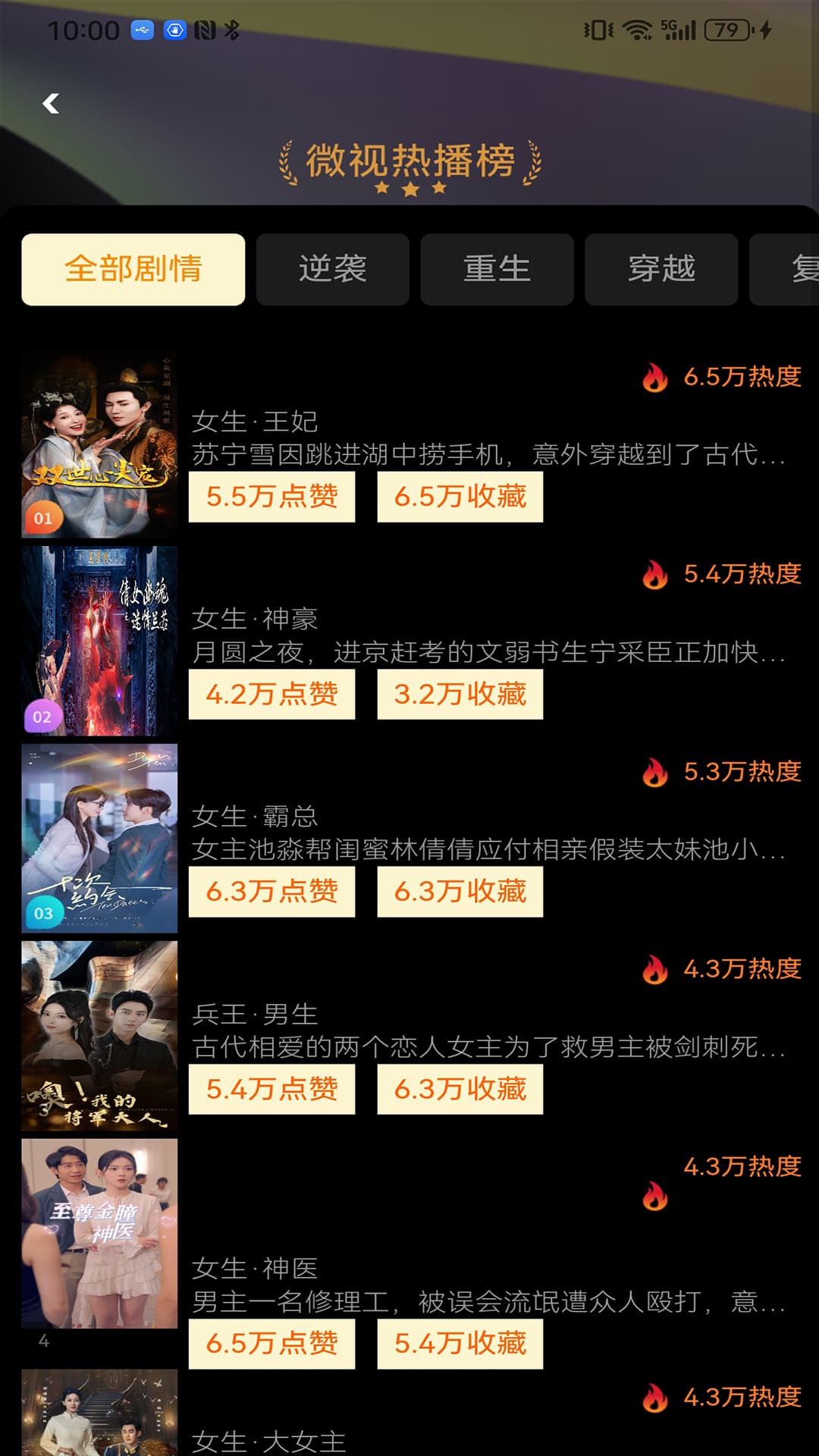Tap the rank badge 03 on third poster

pos(43,912)
